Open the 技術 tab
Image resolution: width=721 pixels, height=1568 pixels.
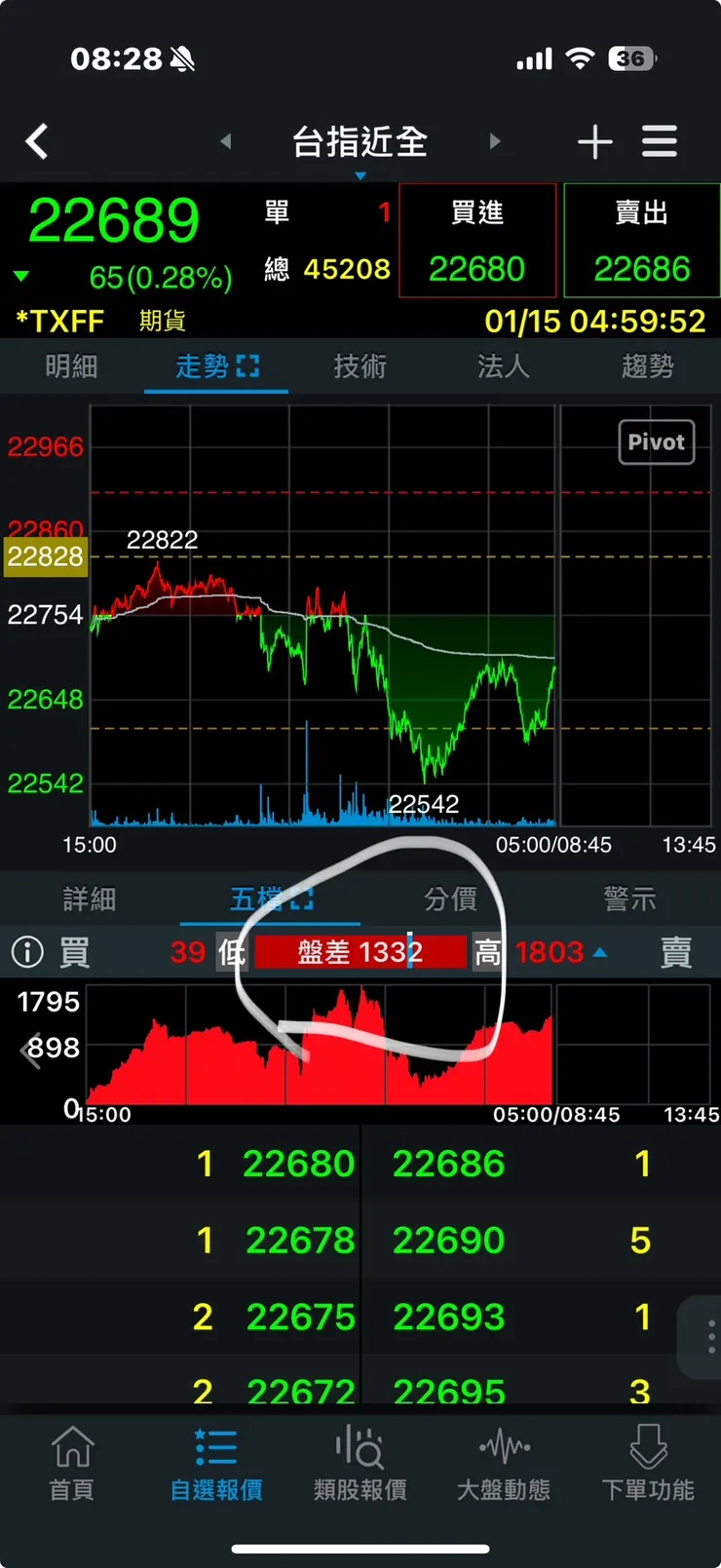point(360,366)
